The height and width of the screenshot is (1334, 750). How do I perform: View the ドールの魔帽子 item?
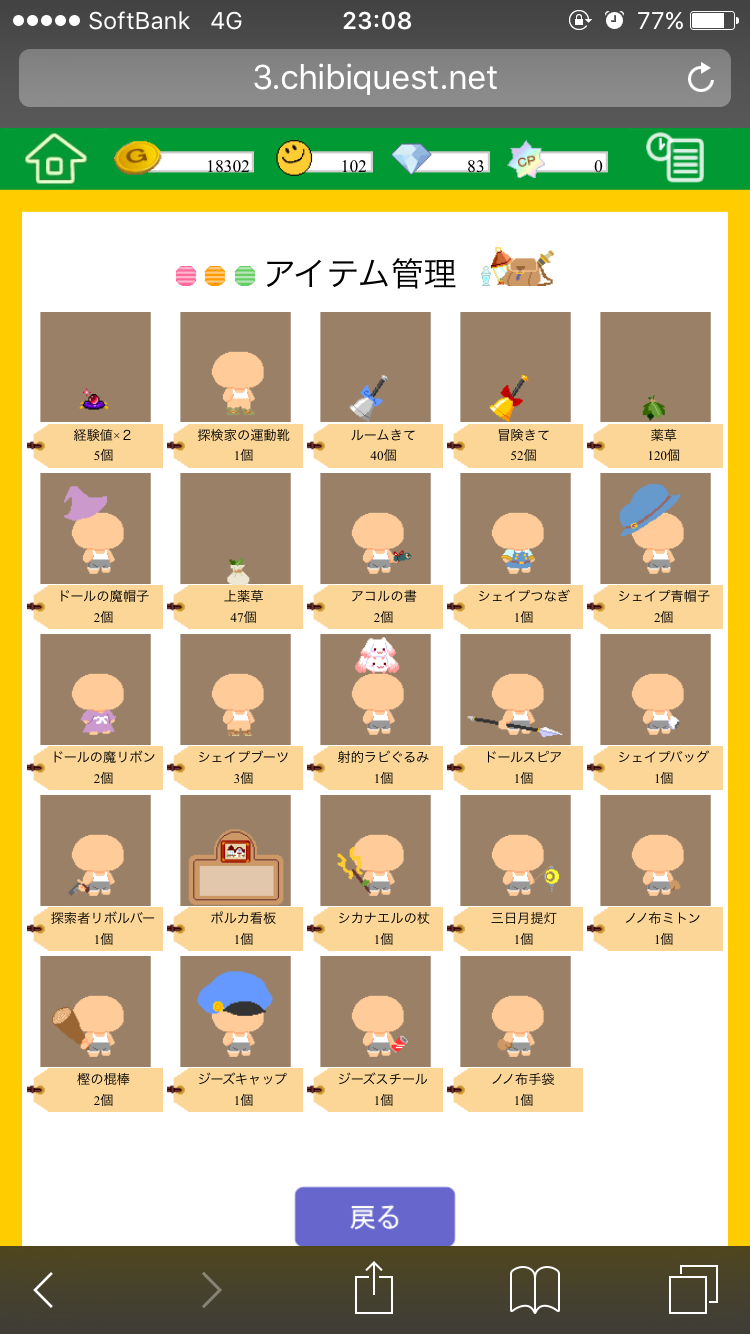tap(96, 528)
